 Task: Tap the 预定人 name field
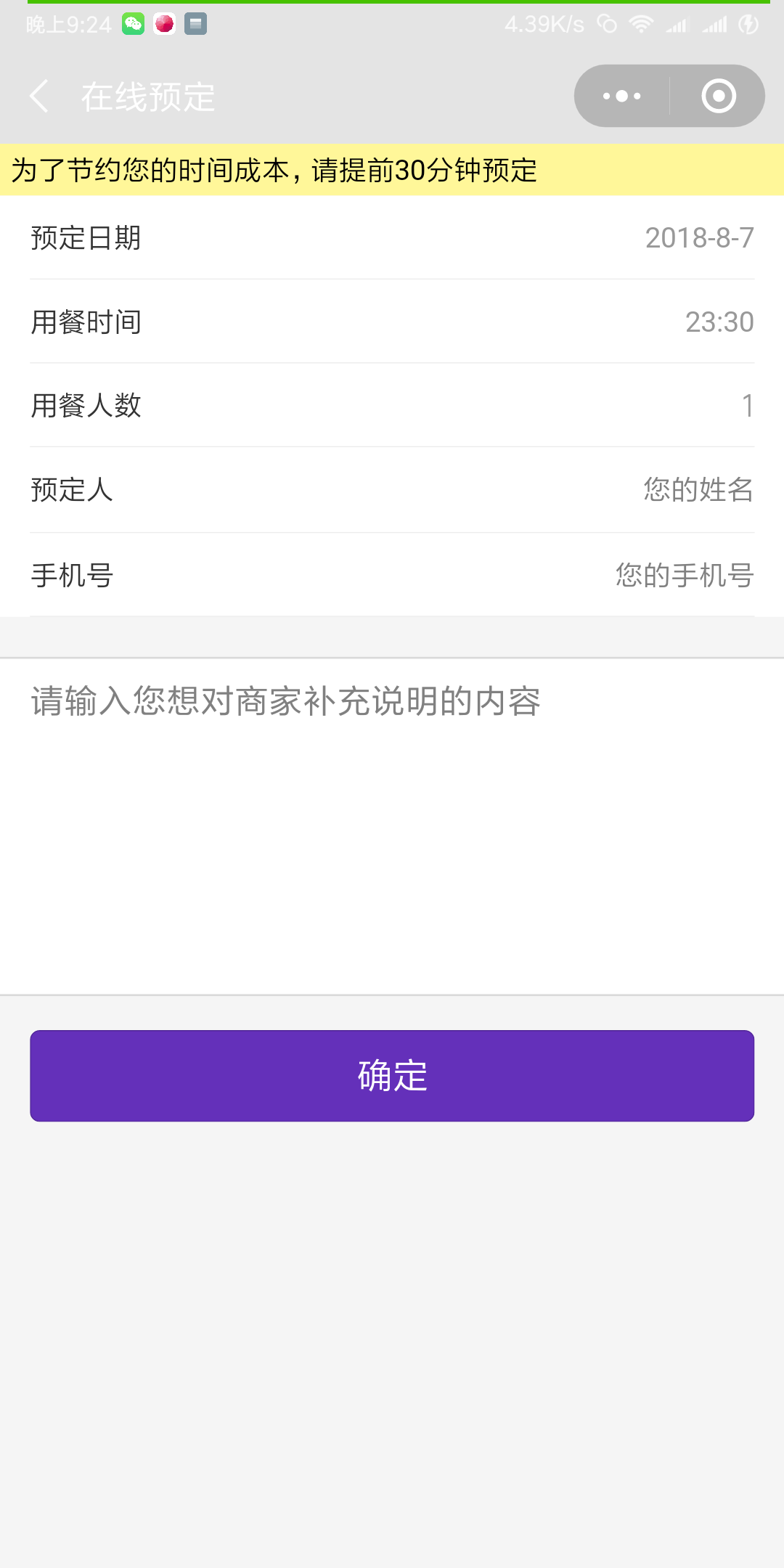click(392, 490)
